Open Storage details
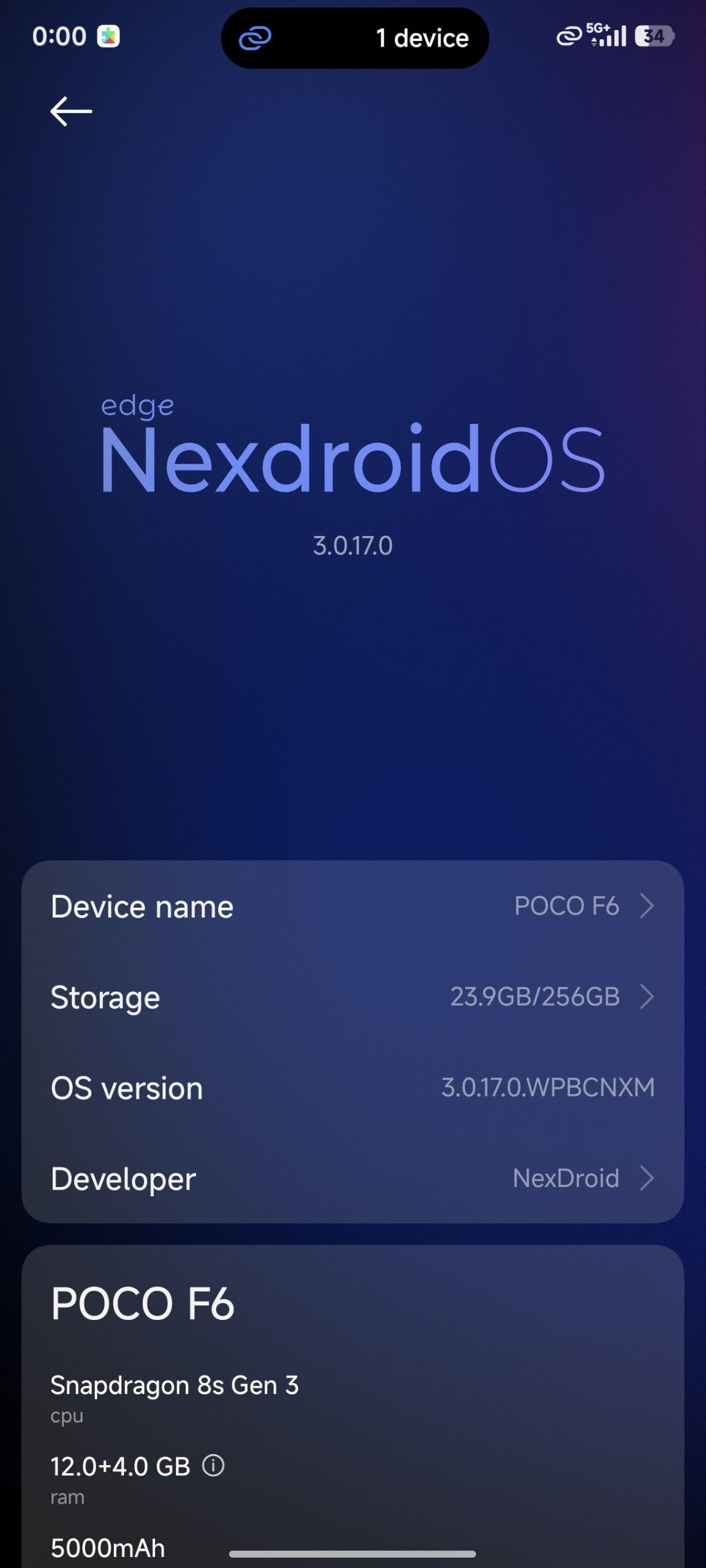The height and width of the screenshot is (1568, 706). [x=352, y=997]
